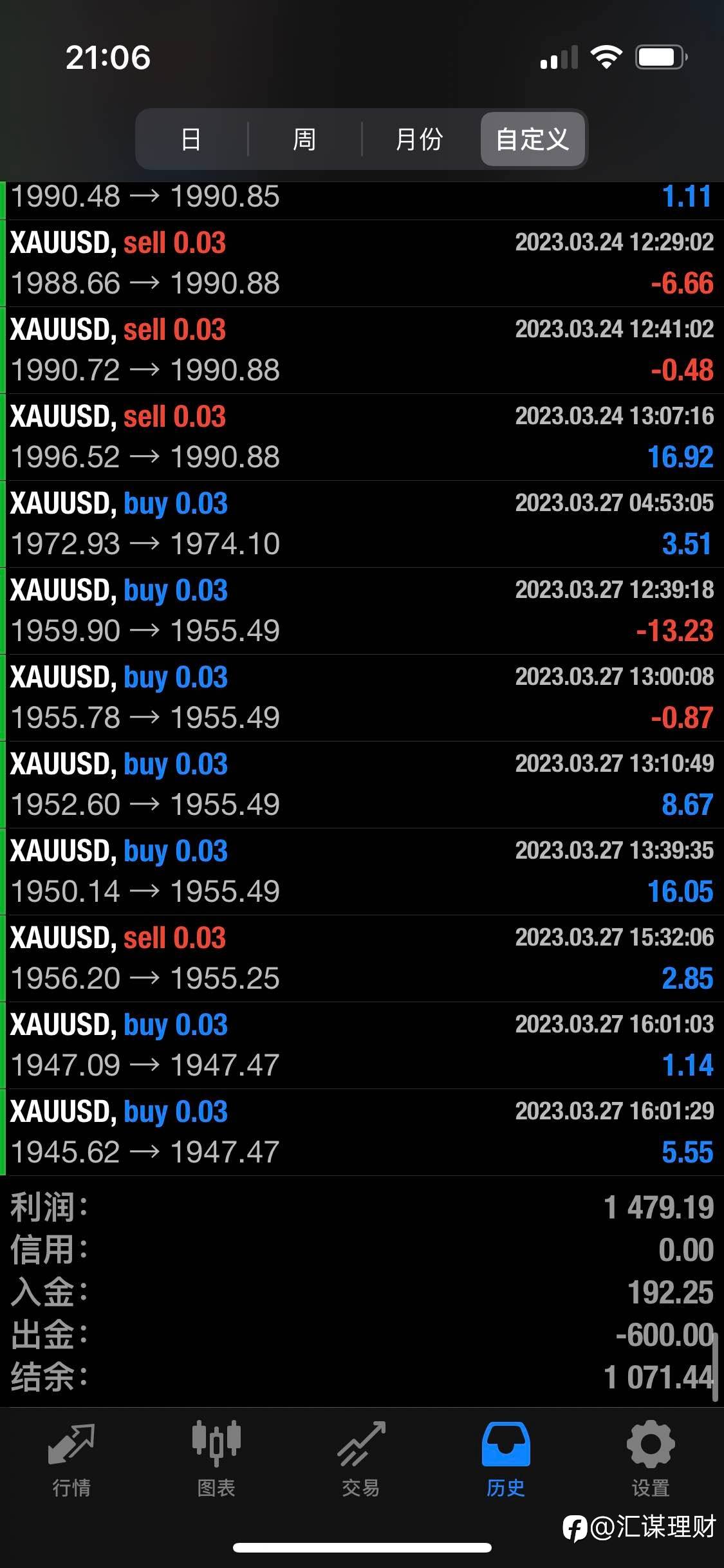Open the 行情 quotes tab
This screenshot has height=1568, width=724.
click(71, 1460)
